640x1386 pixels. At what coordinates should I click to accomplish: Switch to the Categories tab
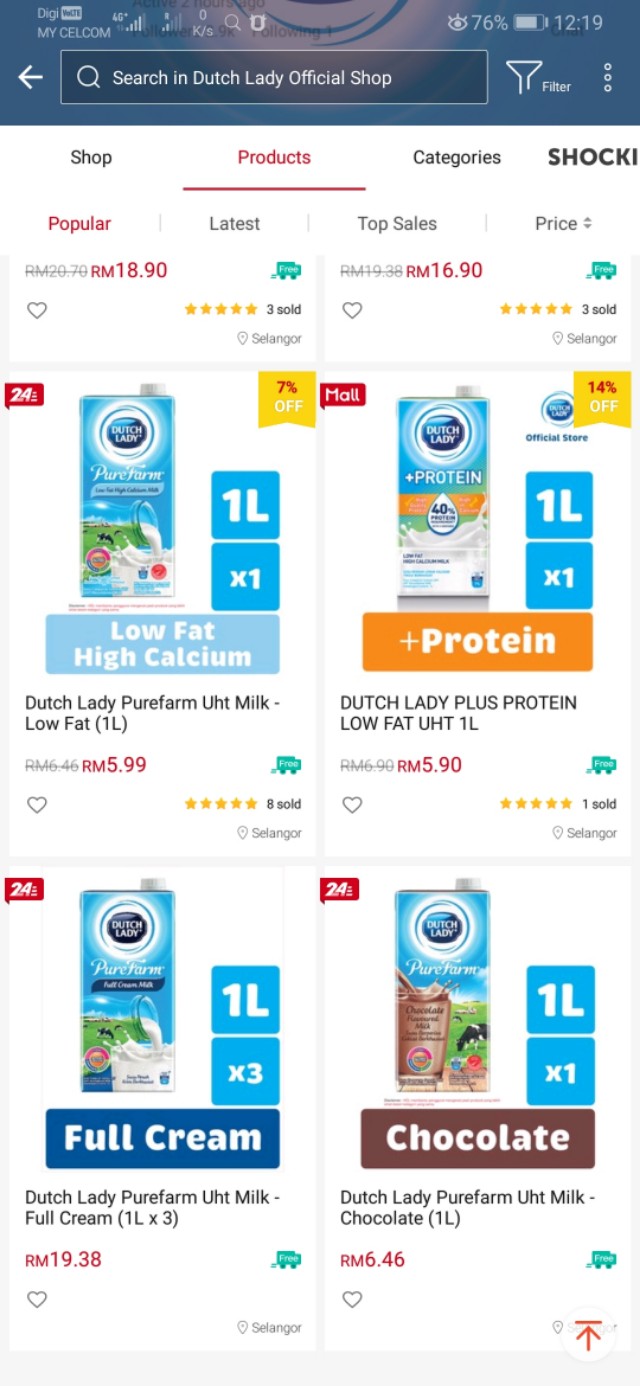click(x=456, y=157)
